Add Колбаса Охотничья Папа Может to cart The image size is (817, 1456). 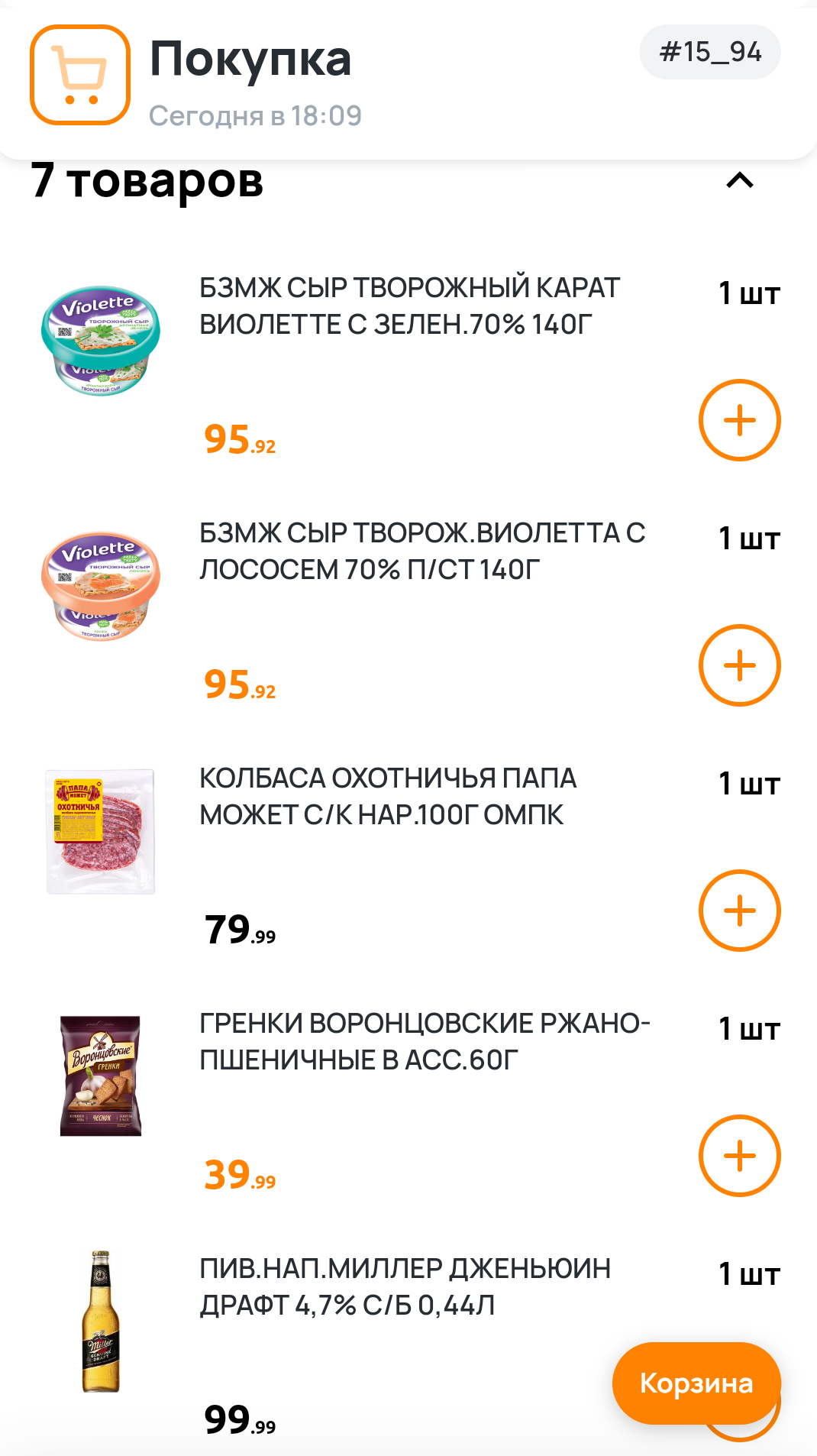(739, 911)
